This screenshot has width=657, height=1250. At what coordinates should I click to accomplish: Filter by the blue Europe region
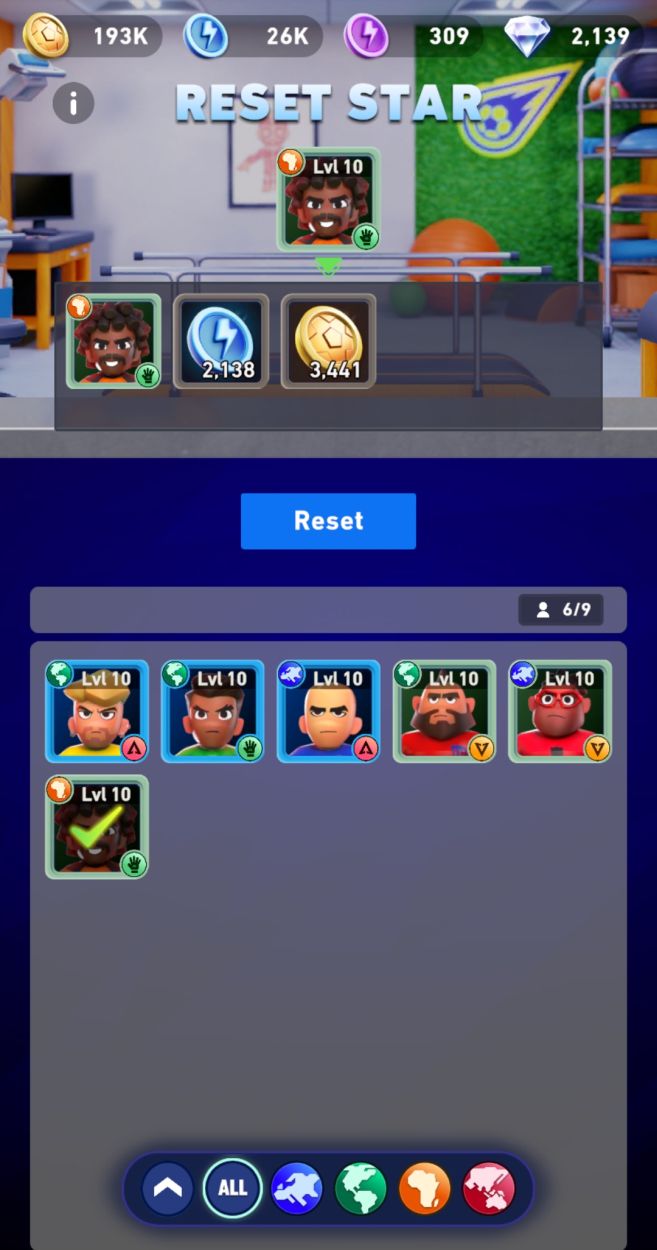297,1188
